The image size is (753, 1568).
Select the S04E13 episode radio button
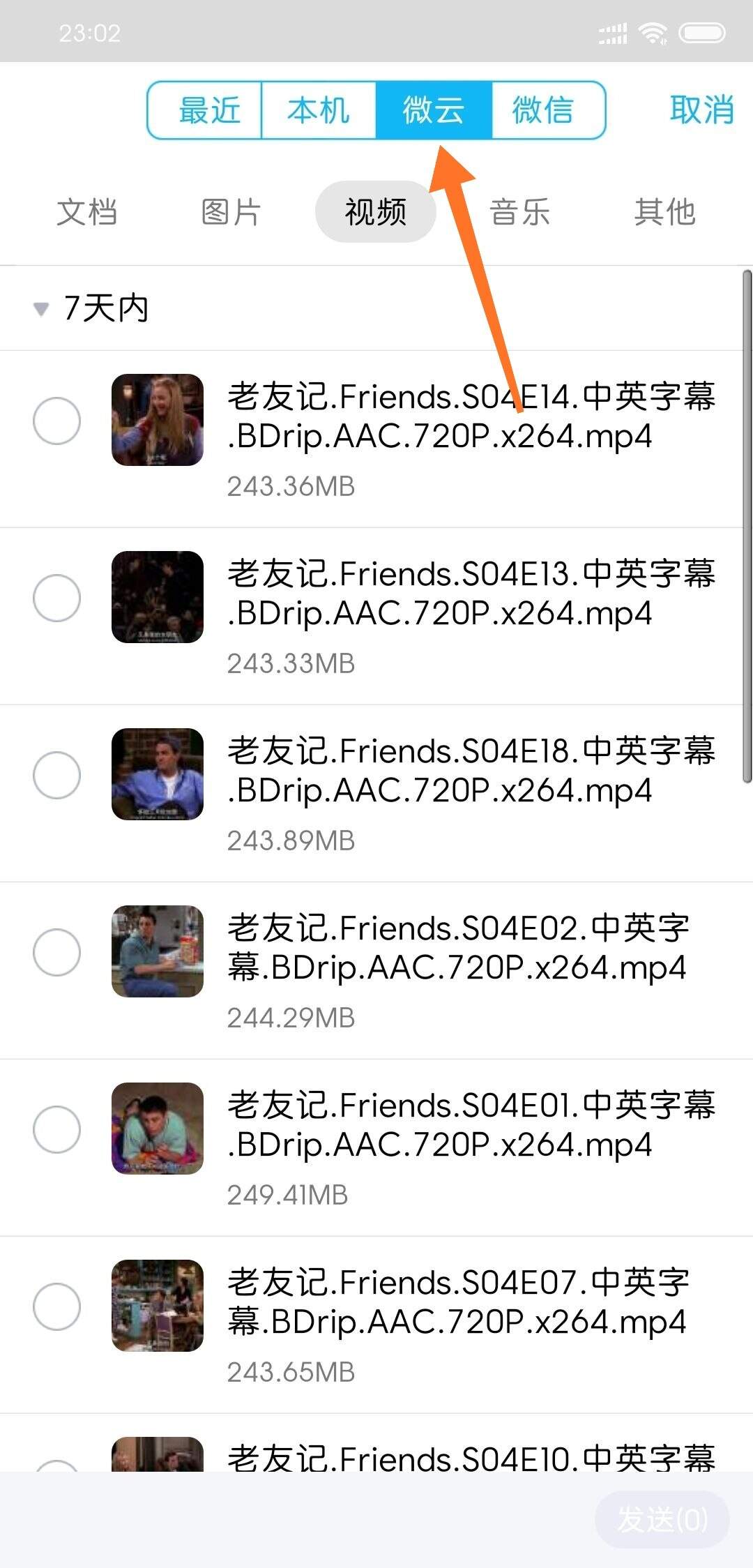point(58,598)
